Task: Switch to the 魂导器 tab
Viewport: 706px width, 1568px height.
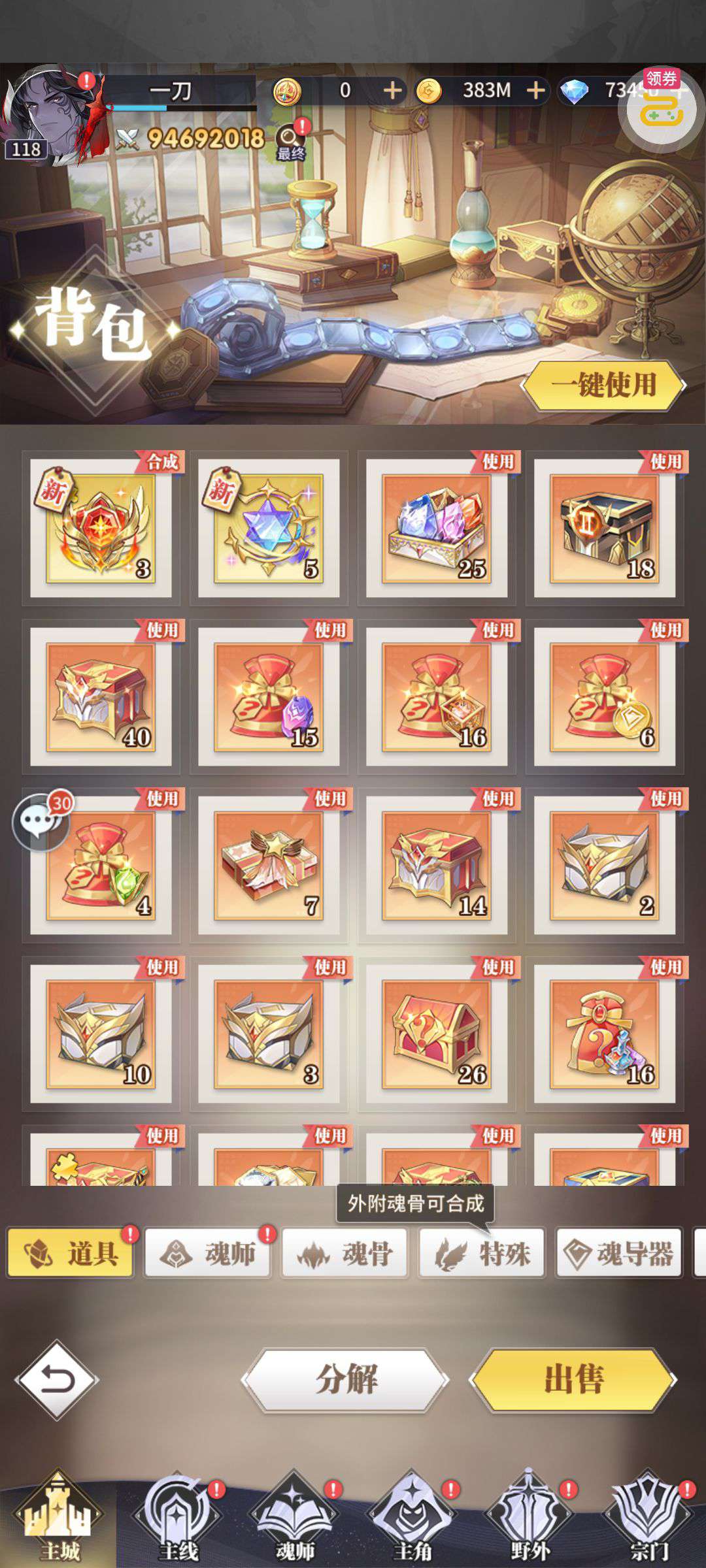Action: [619, 1253]
